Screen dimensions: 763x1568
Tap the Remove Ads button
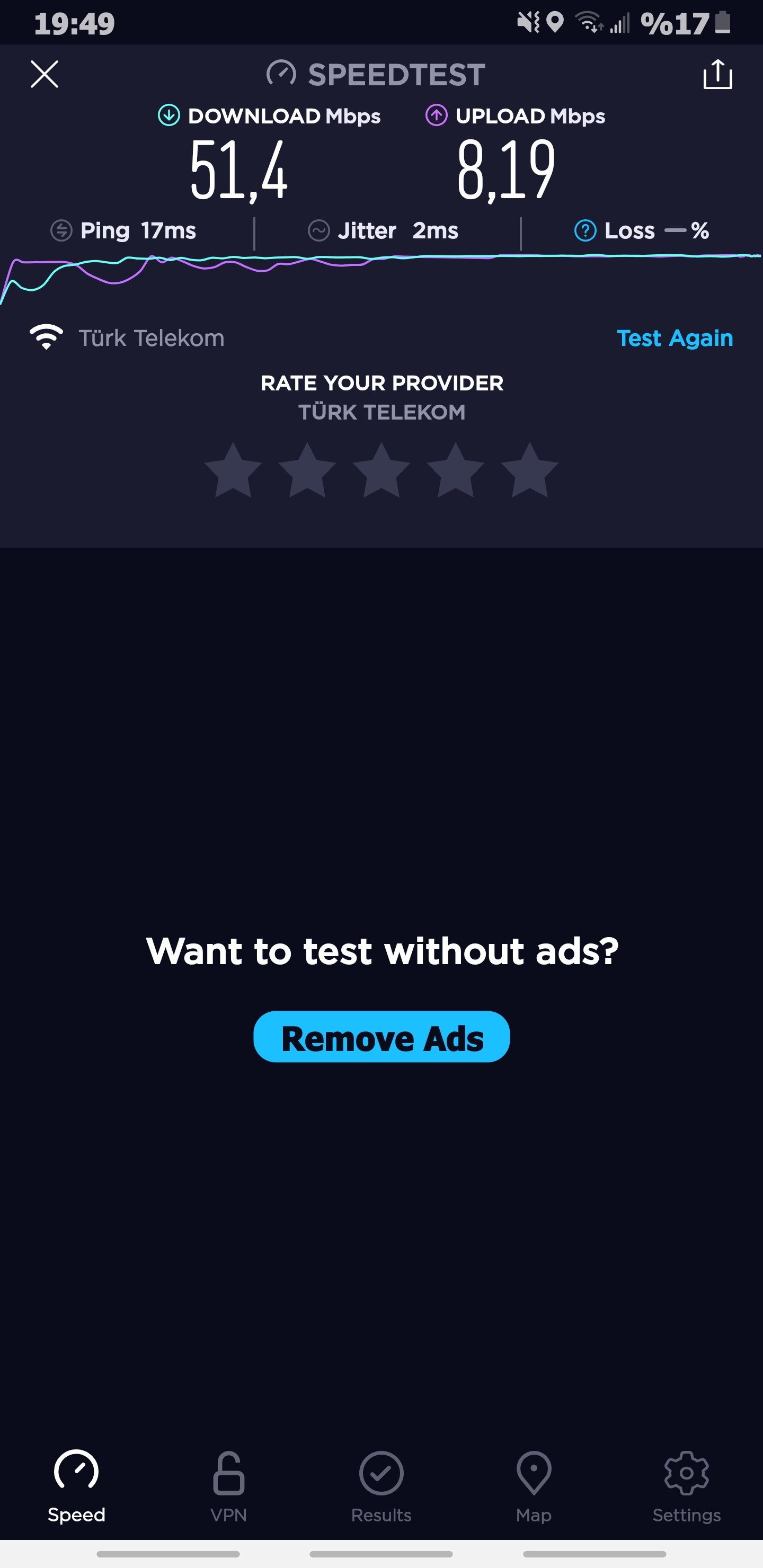coord(381,1037)
